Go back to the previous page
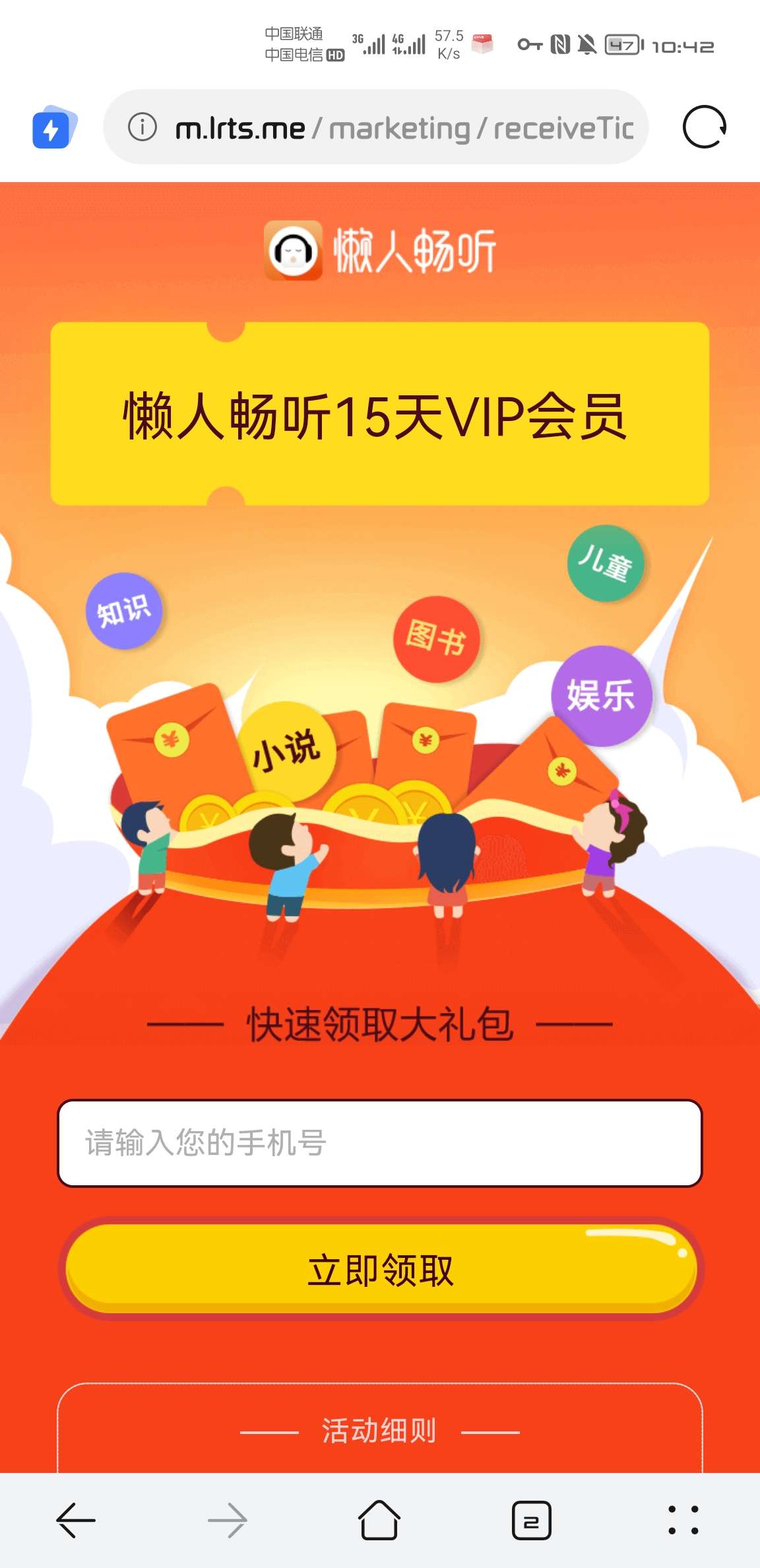Image resolution: width=760 pixels, height=1568 pixels. click(x=76, y=1520)
